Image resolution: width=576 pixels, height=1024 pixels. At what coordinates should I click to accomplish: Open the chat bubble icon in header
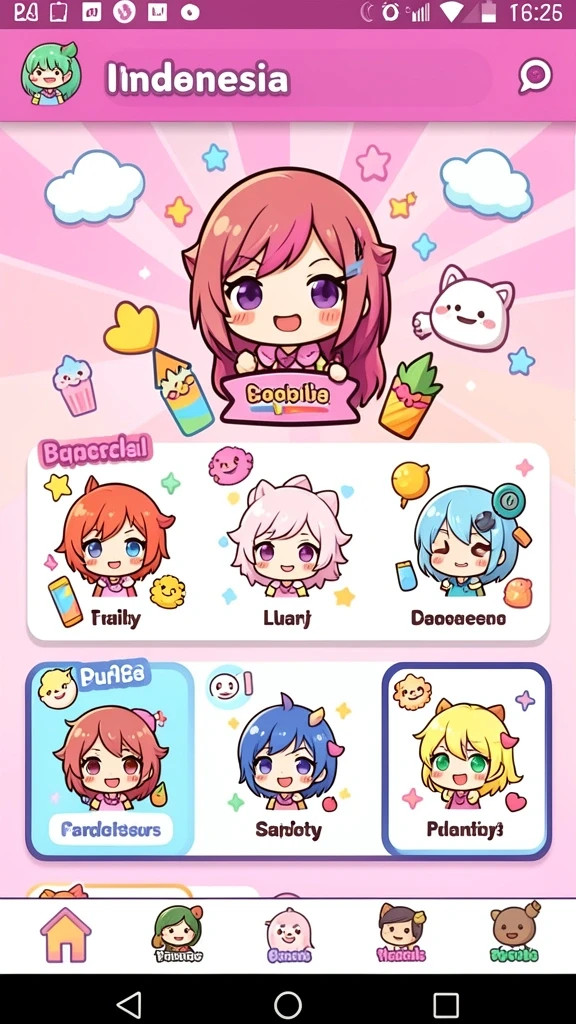(536, 76)
